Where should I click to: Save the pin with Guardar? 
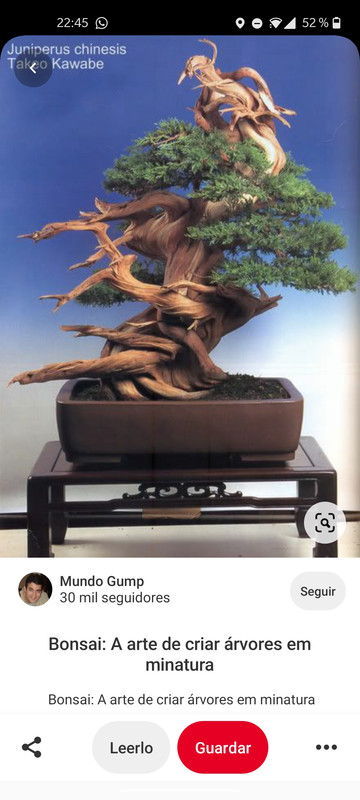pos(223,747)
